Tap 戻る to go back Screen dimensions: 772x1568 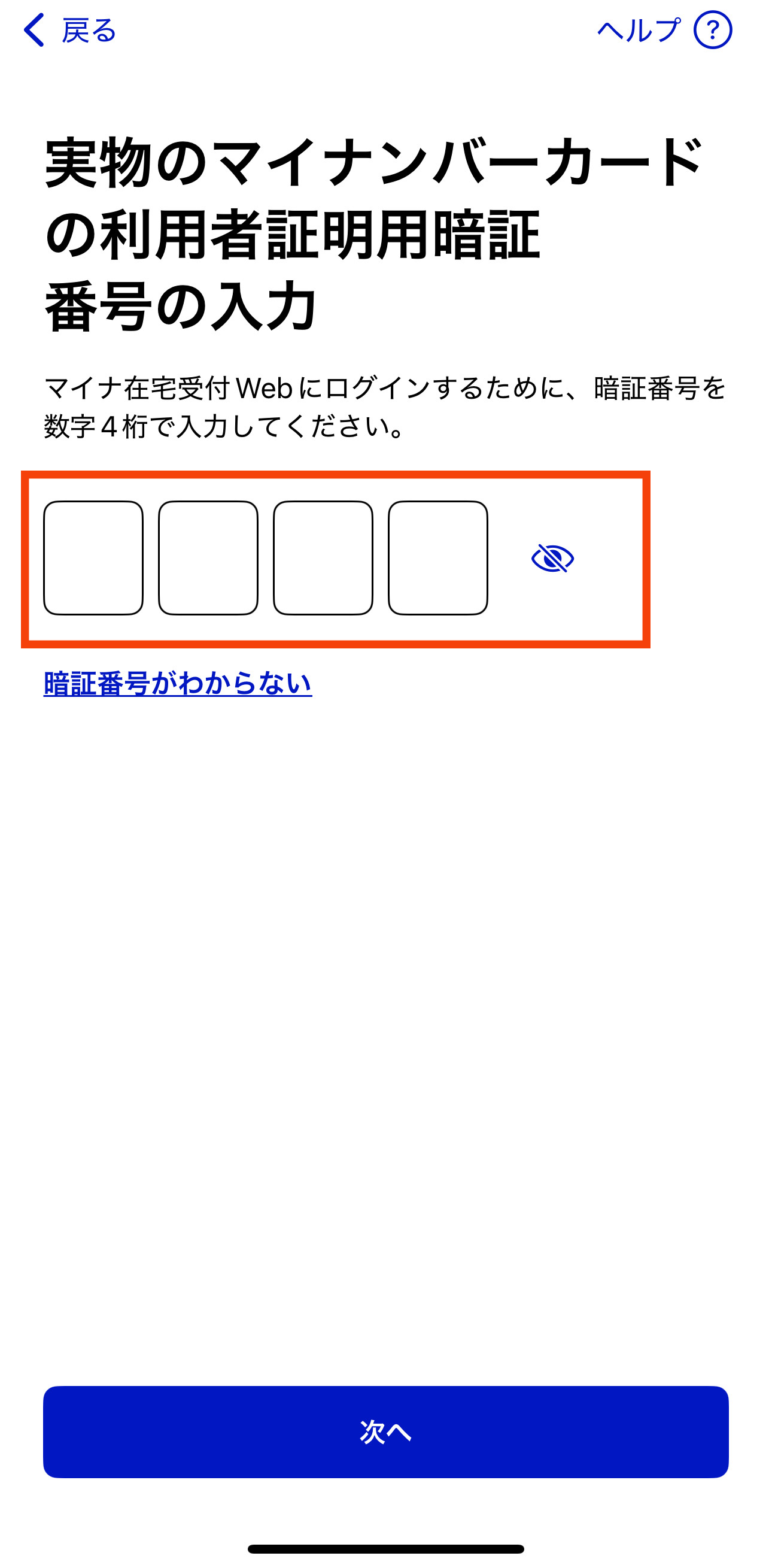click(x=88, y=29)
